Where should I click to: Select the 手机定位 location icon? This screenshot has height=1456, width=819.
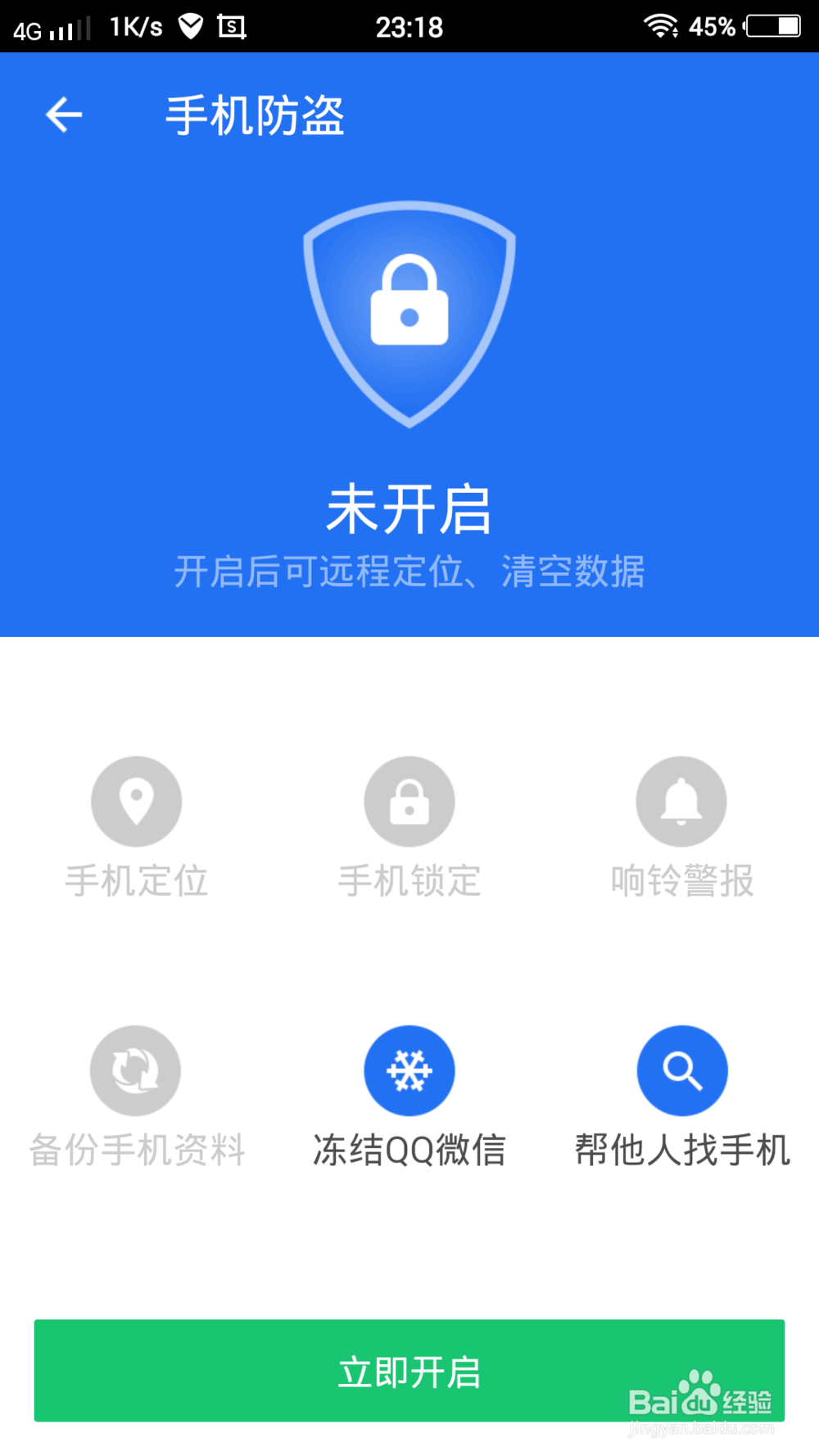[x=135, y=801]
